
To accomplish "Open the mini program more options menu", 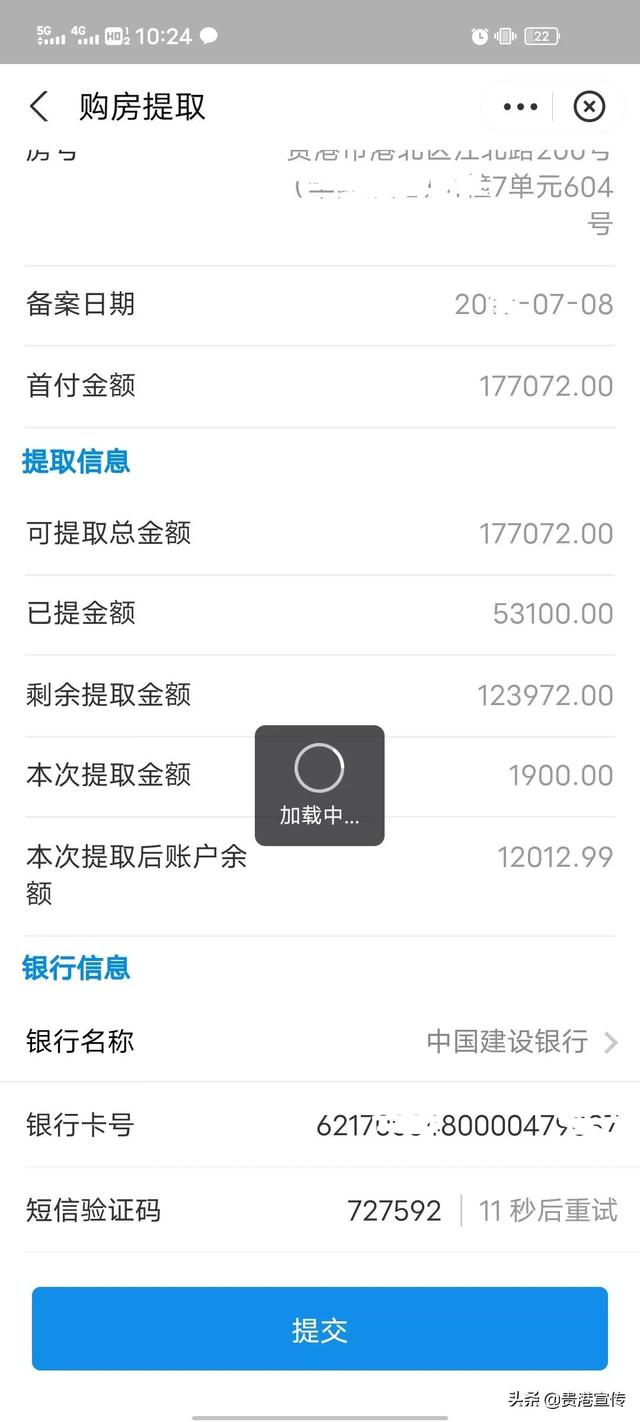I will click(x=521, y=106).
